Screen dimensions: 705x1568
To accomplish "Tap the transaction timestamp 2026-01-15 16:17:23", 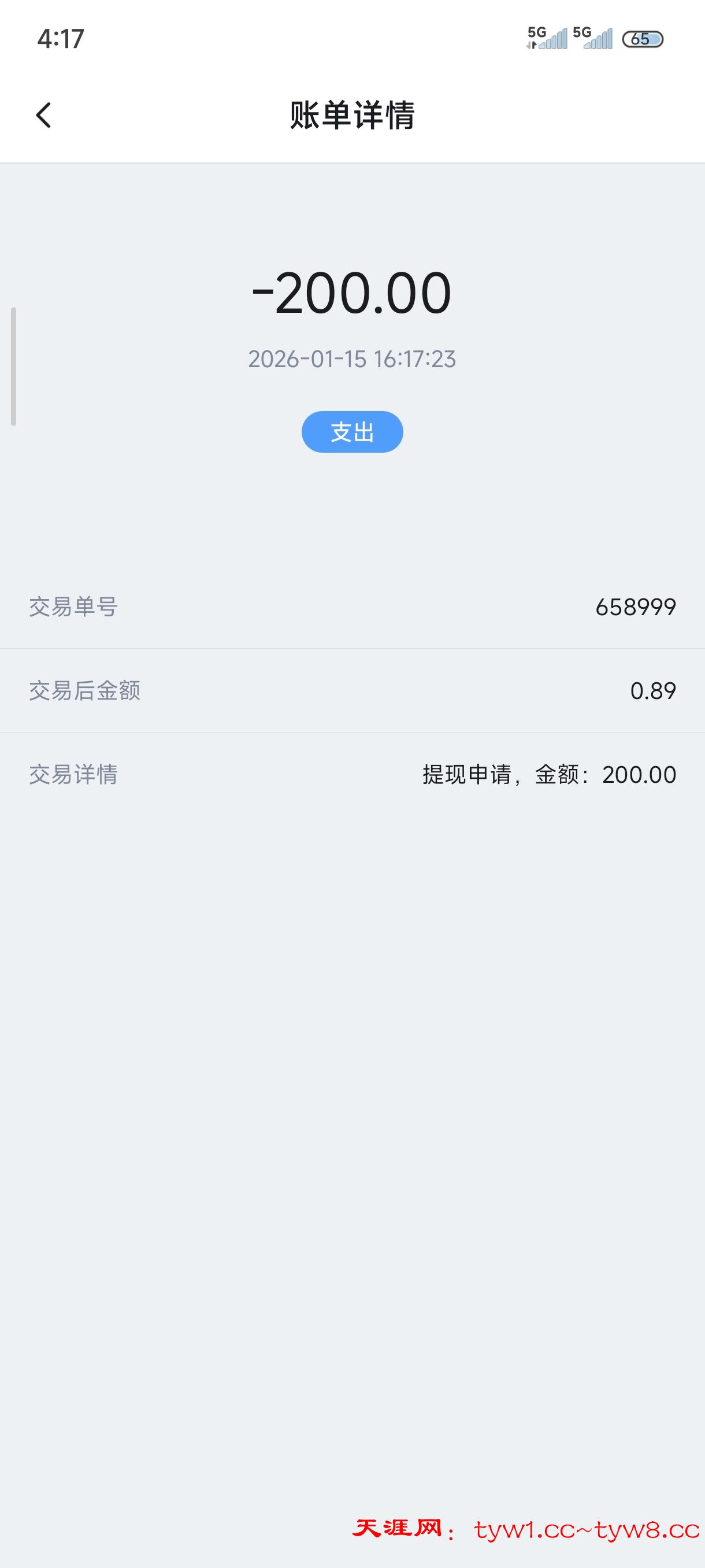I will (353, 359).
